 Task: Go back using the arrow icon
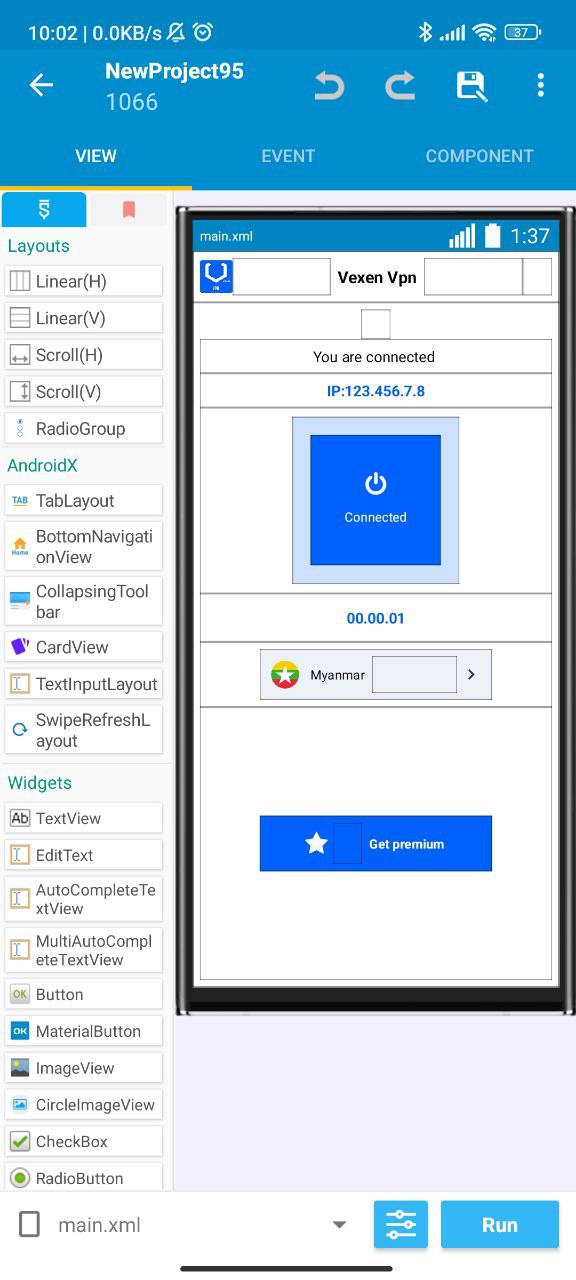pos(41,85)
